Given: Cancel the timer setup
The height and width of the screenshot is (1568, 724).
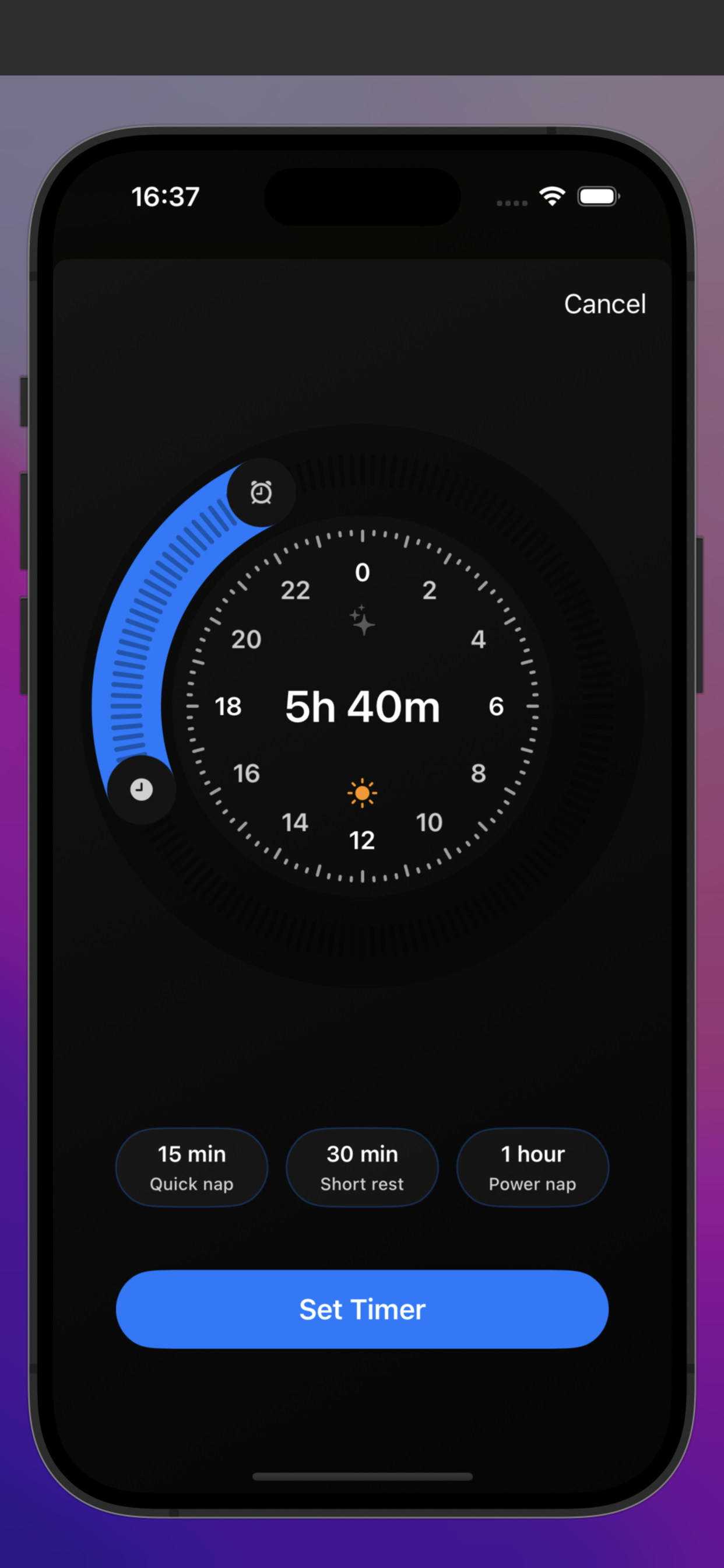Looking at the screenshot, I should [604, 304].
